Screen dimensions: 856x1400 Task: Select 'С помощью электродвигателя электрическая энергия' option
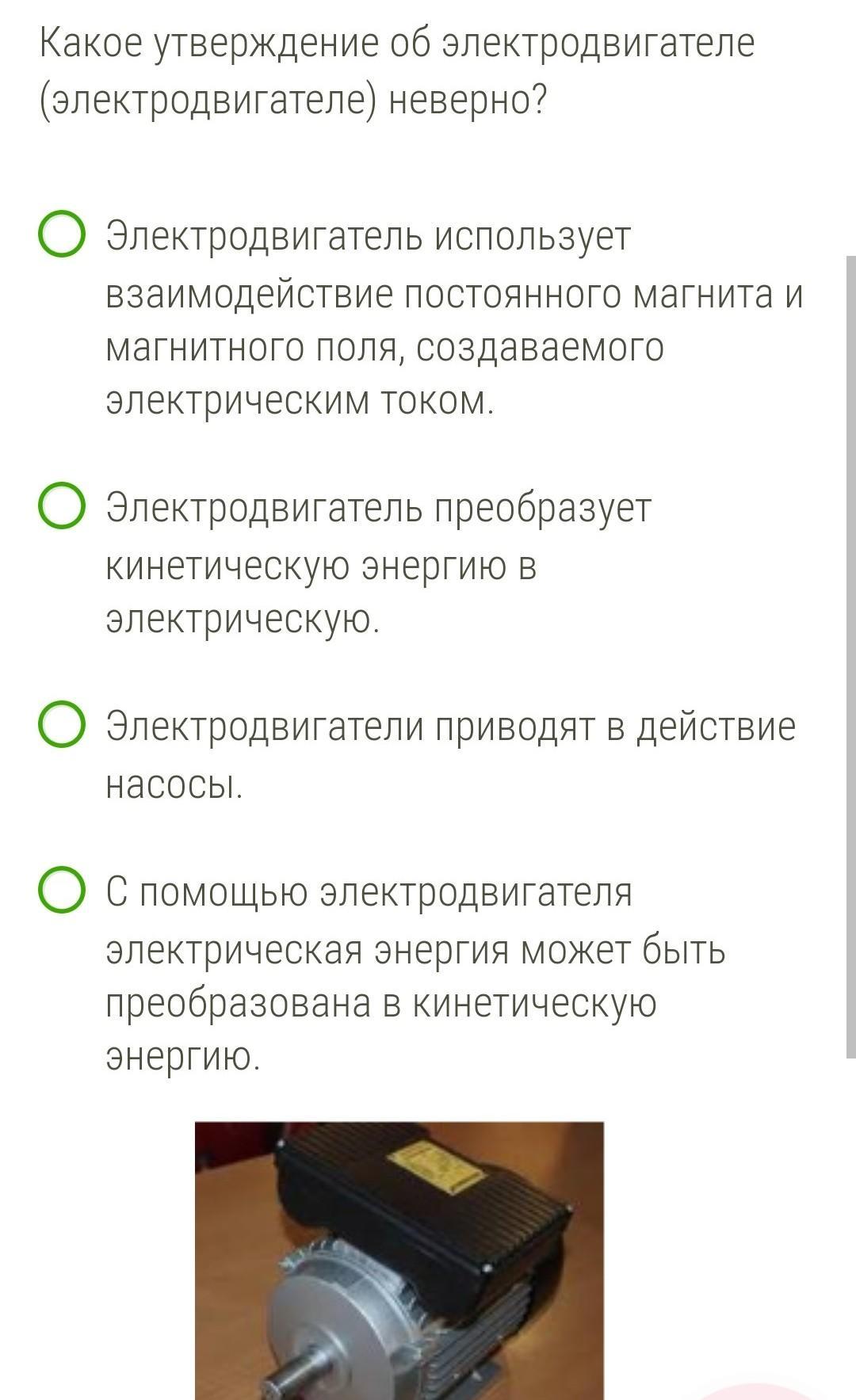[x=60, y=890]
